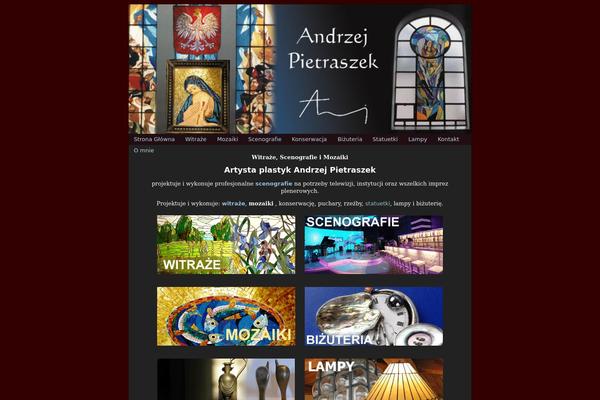This screenshot has width=600, height=400.
Task: Open the Konserwacja page
Action: coord(309,139)
